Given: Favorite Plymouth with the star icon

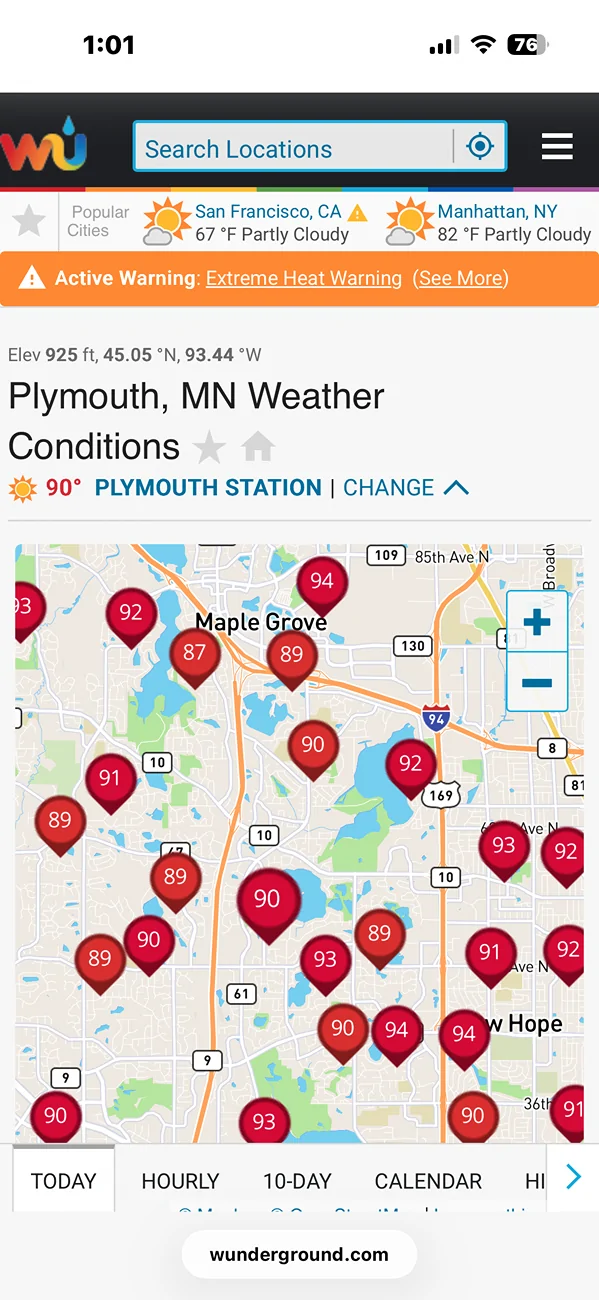Looking at the screenshot, I should point(209,447).
